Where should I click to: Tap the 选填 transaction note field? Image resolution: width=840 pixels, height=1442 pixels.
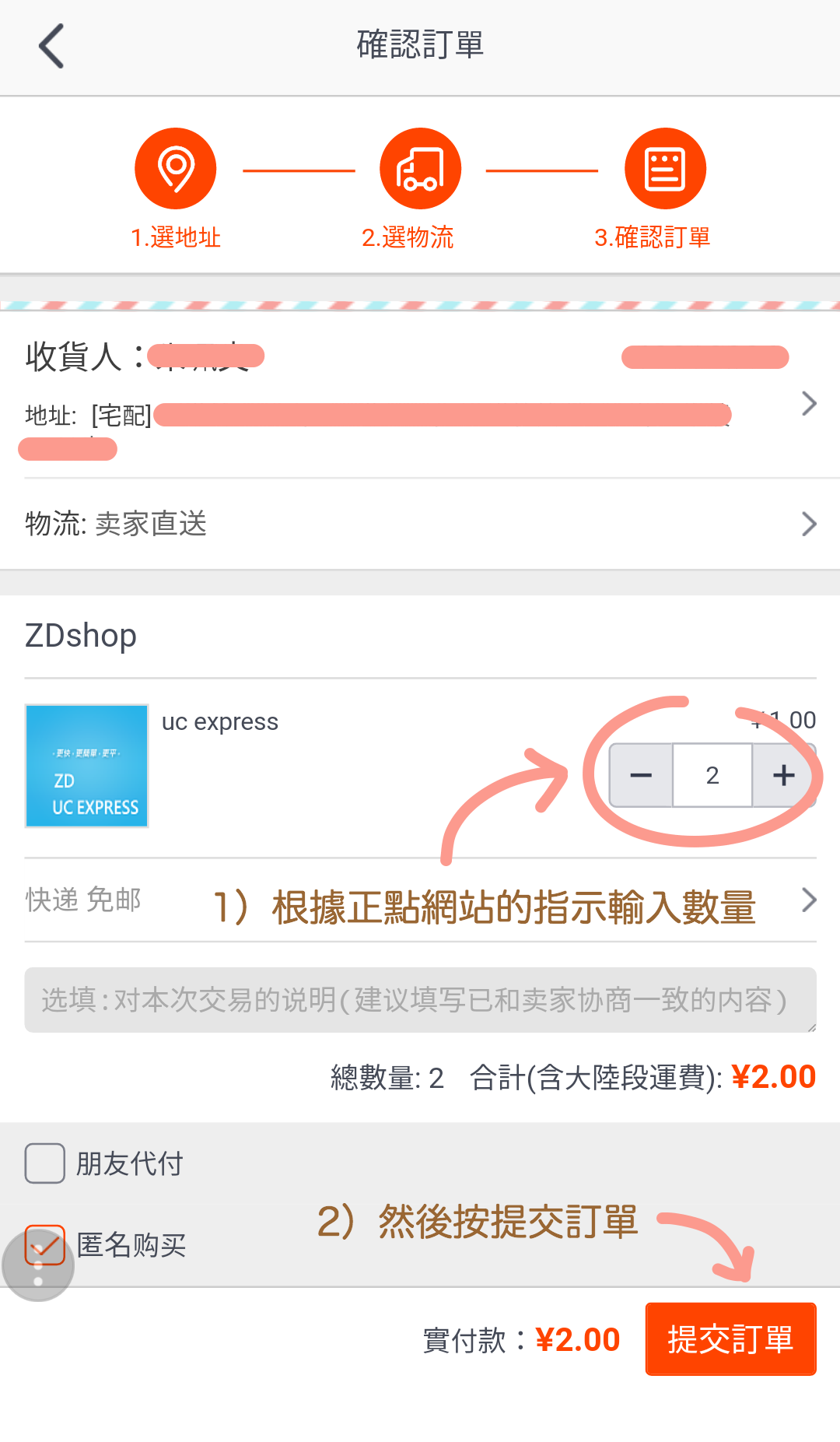click(x=420, y=1000)
